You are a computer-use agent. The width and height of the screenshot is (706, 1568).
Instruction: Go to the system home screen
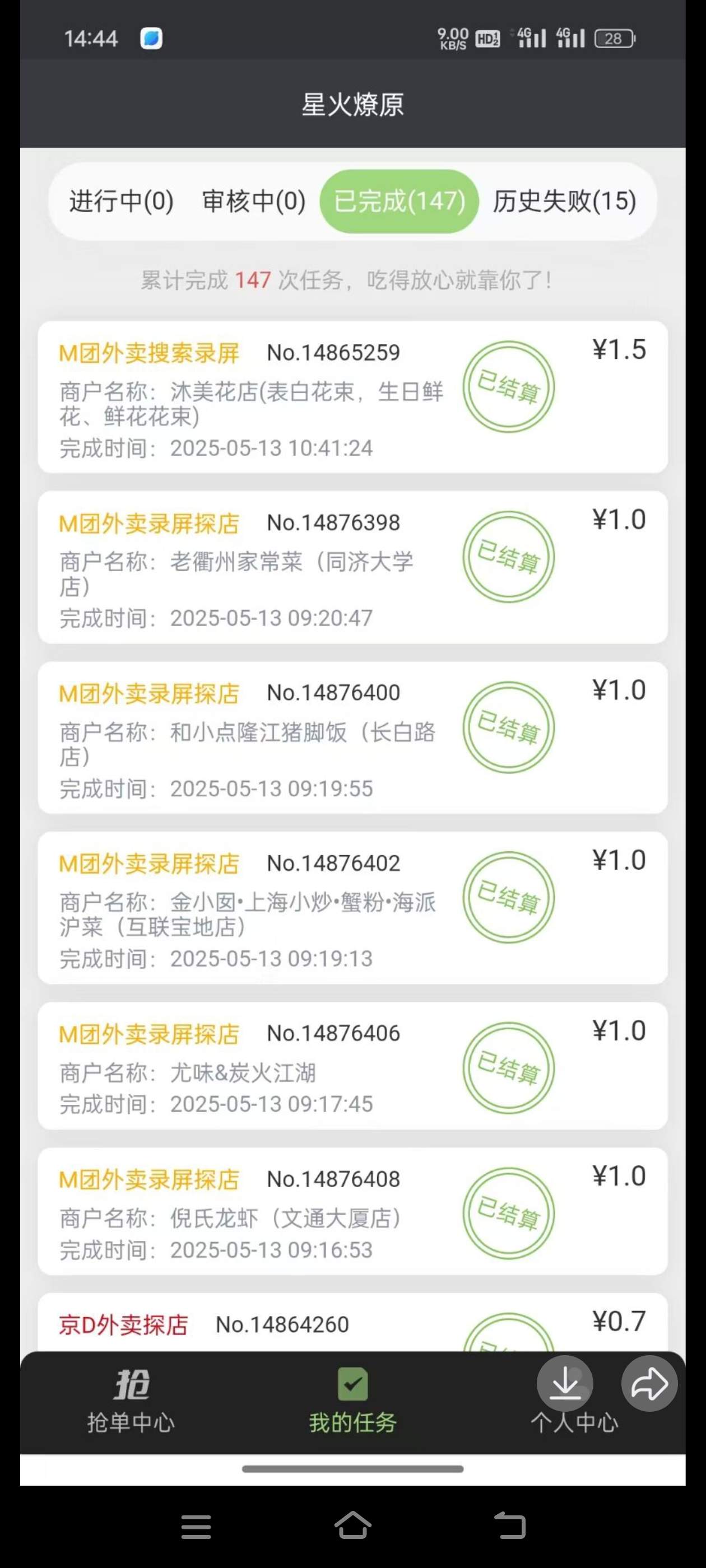coord(352,1525)
